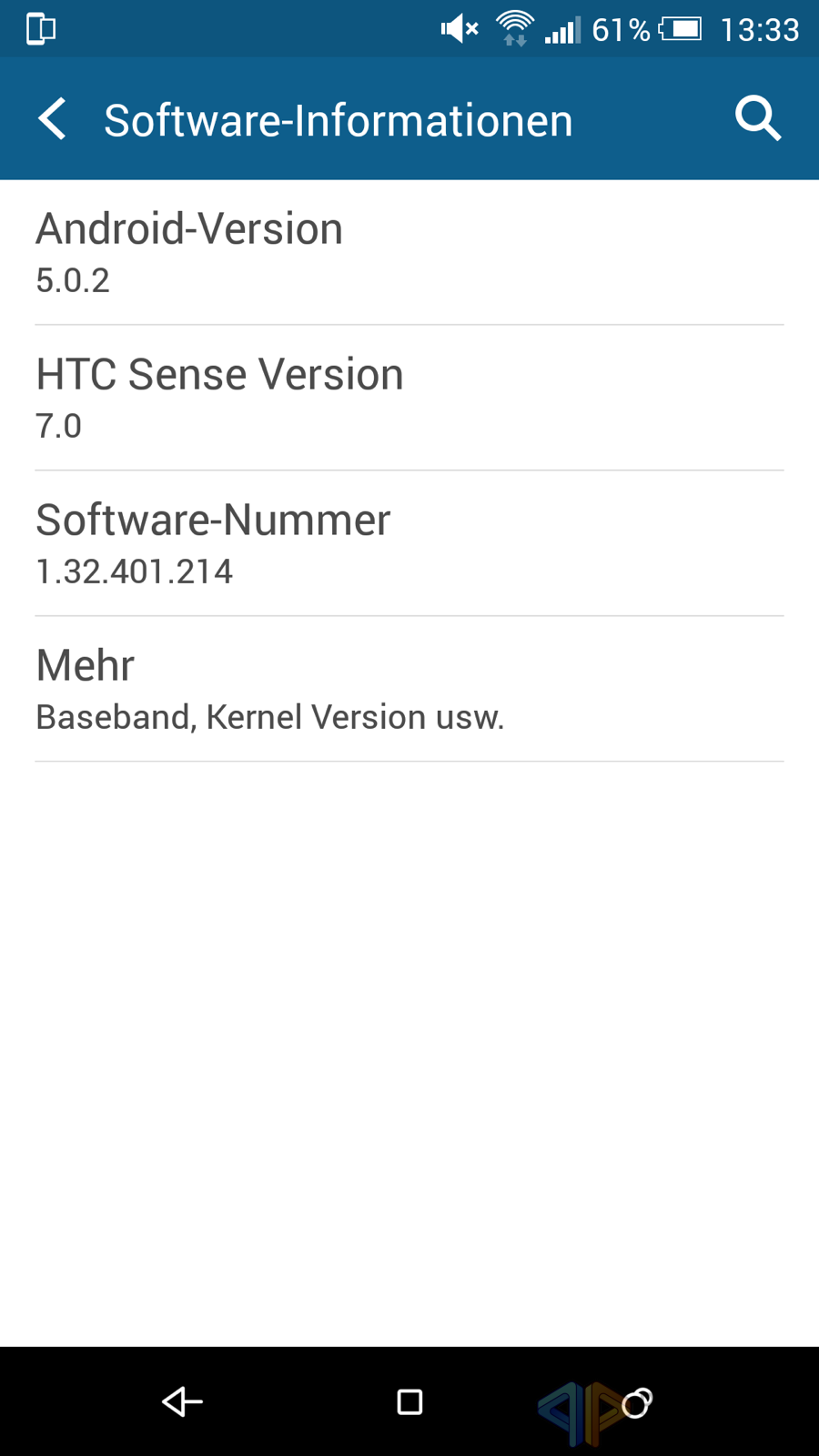Go back from Software-Informationen
819x1456 pixels.
(53, 119)
